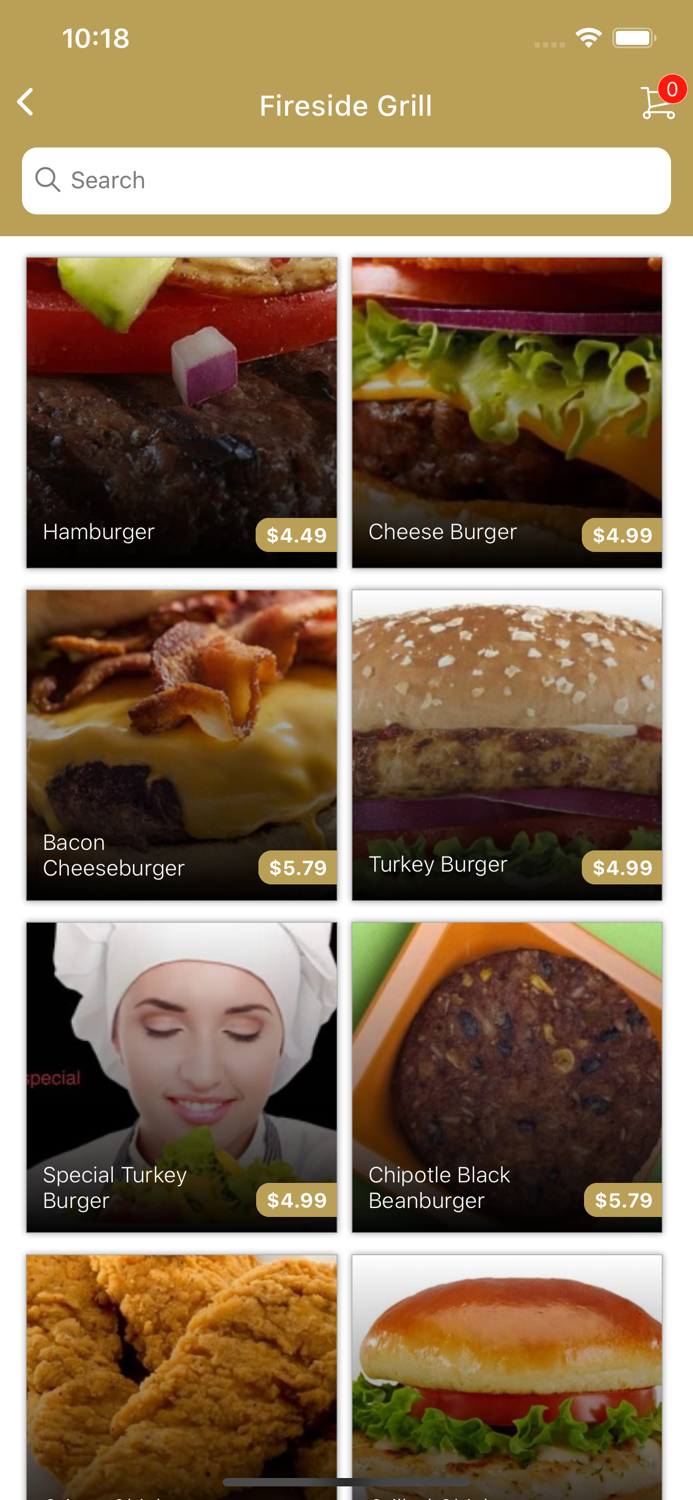
Task: Select the Cheese Burger card
Action: pos(507,412)
